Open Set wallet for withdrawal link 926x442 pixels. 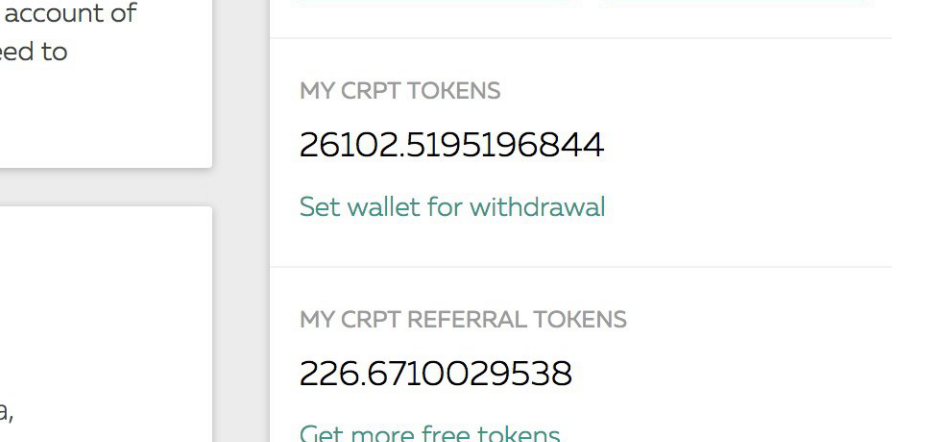(452, 209)
